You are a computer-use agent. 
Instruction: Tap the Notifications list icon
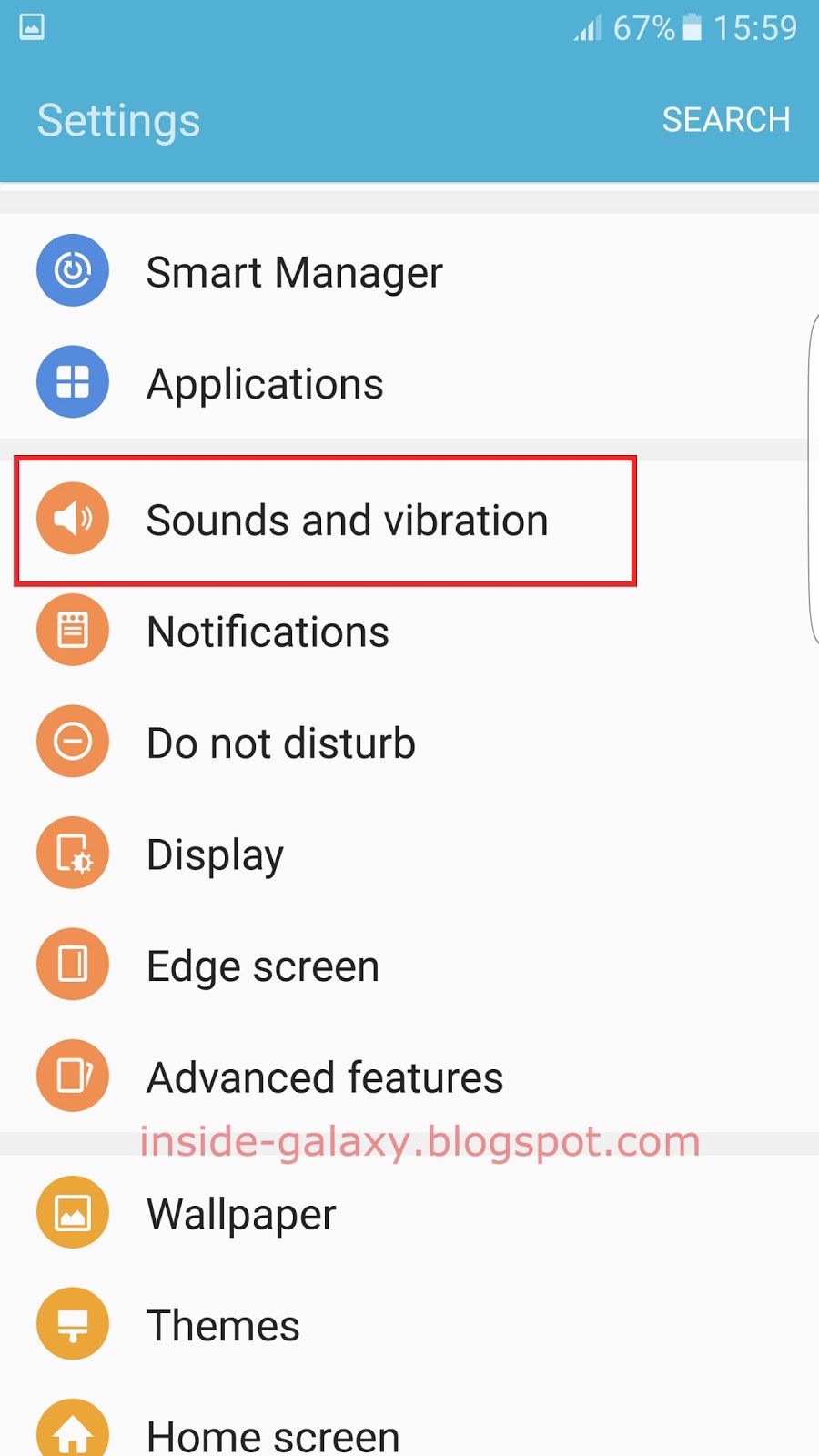click(x=73, y=629)
